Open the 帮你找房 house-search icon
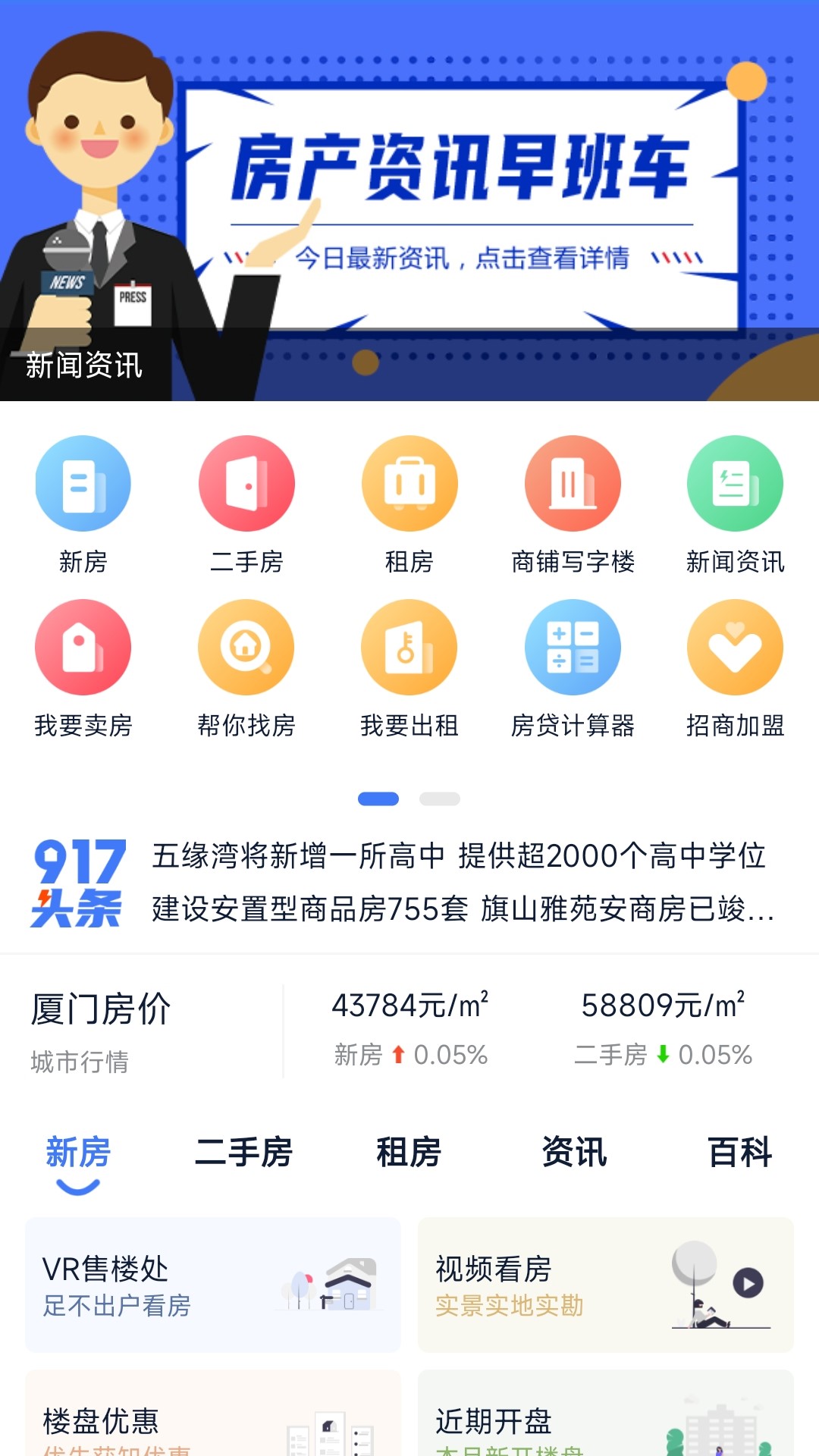Screen dimensions: 819x1456 pyautogui.click(x=246, y=648)
